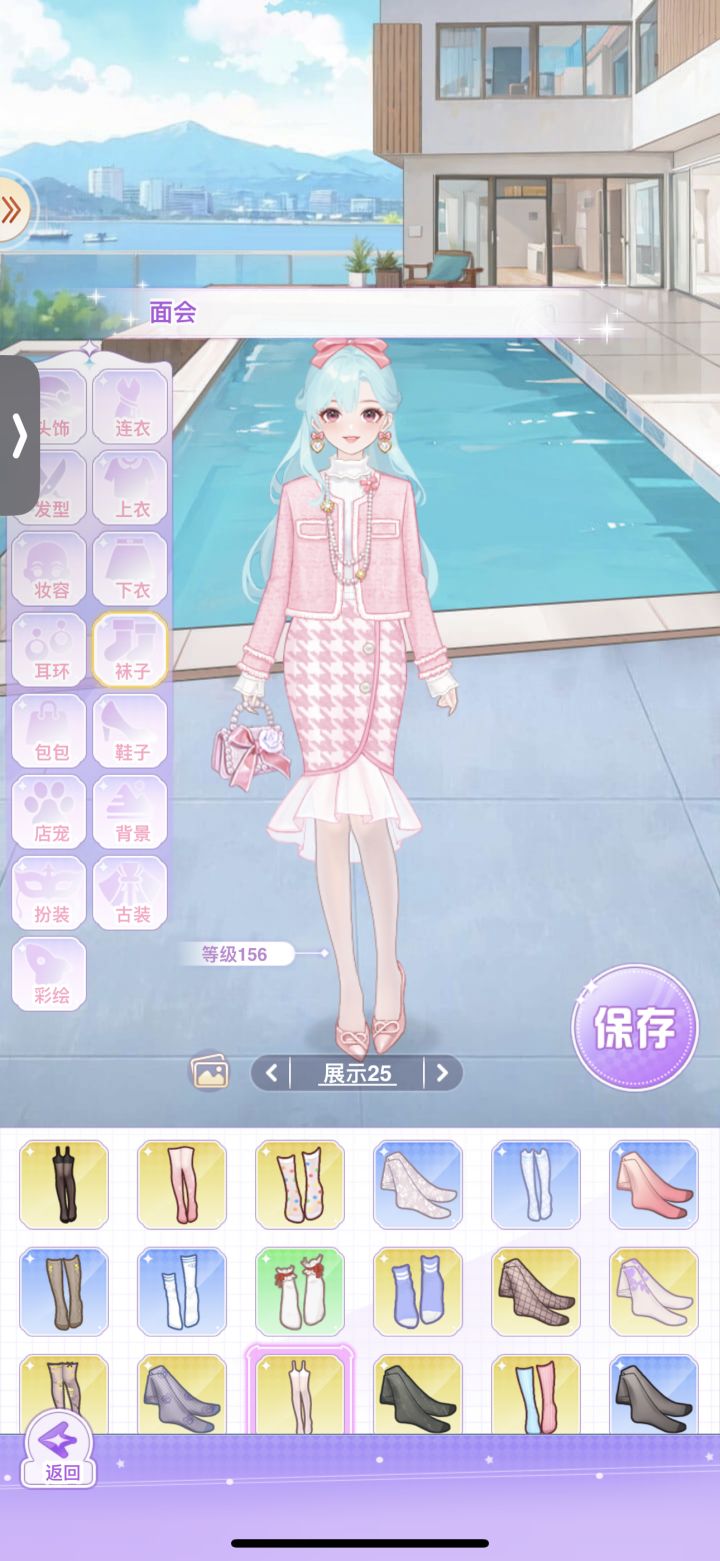Open the 耳环 earrings category
Image resolution: width=720 pixels, height=1561 pixels.
(x=49, y=650)
